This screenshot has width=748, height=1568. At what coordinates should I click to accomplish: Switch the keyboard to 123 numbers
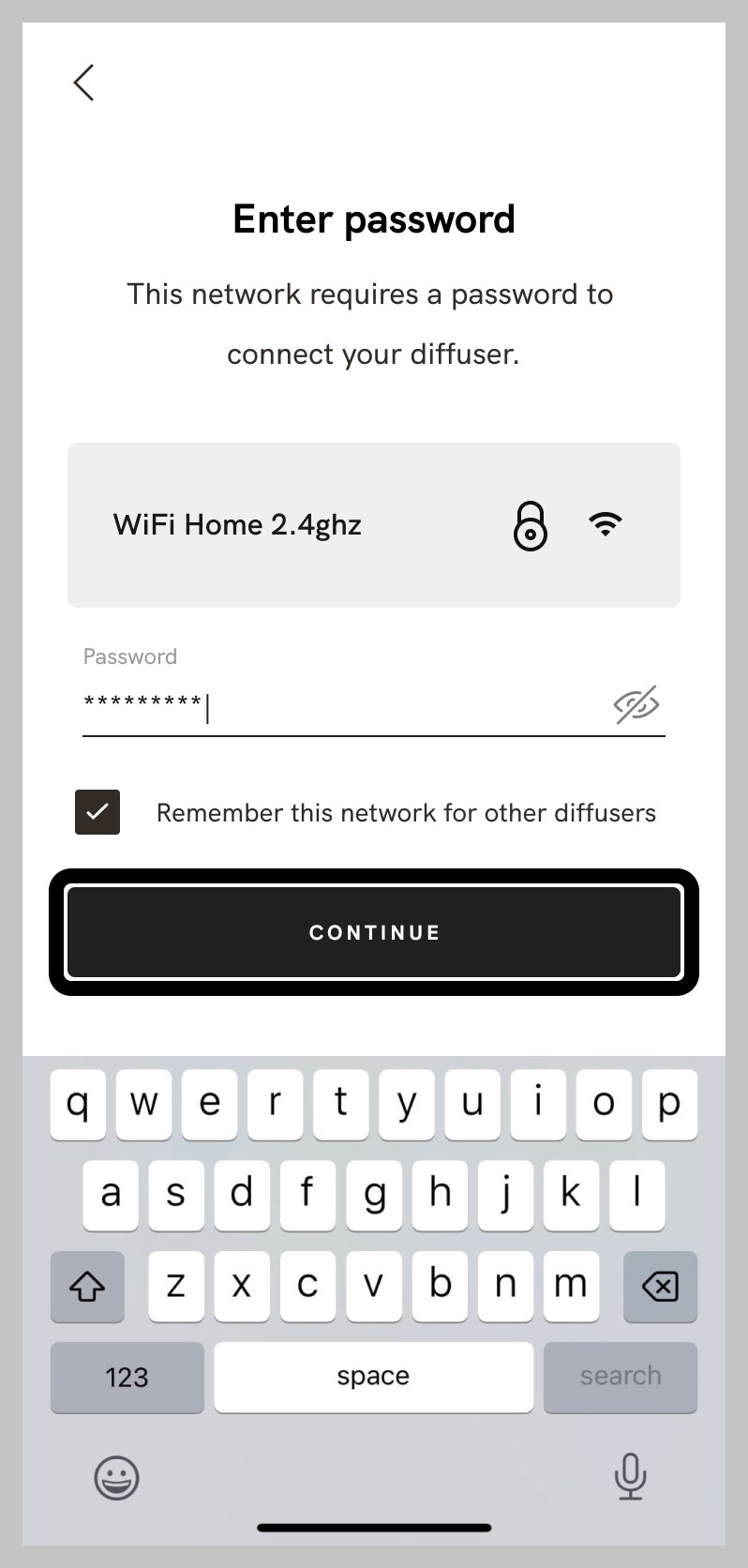click(x=127, y=1377)
